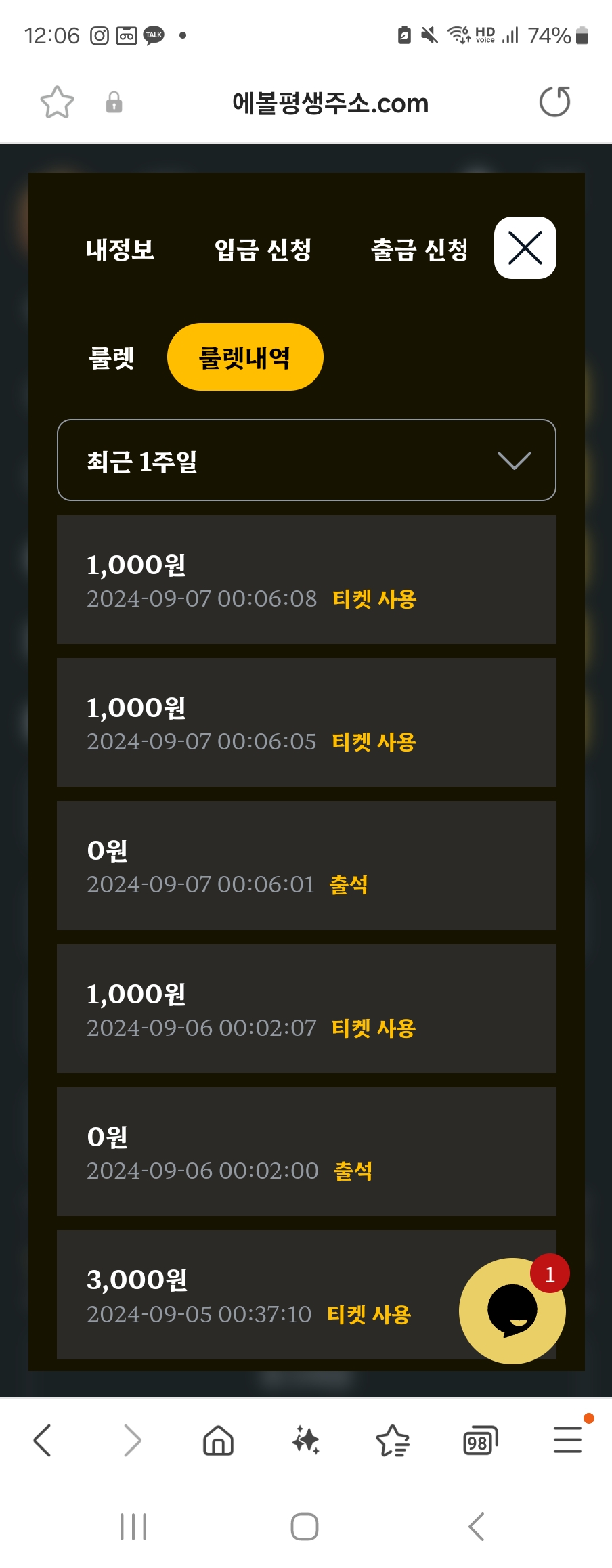Open the 입금 신청 tab
This screenshot has width=612, height=1568.
[x=263, y=250]
